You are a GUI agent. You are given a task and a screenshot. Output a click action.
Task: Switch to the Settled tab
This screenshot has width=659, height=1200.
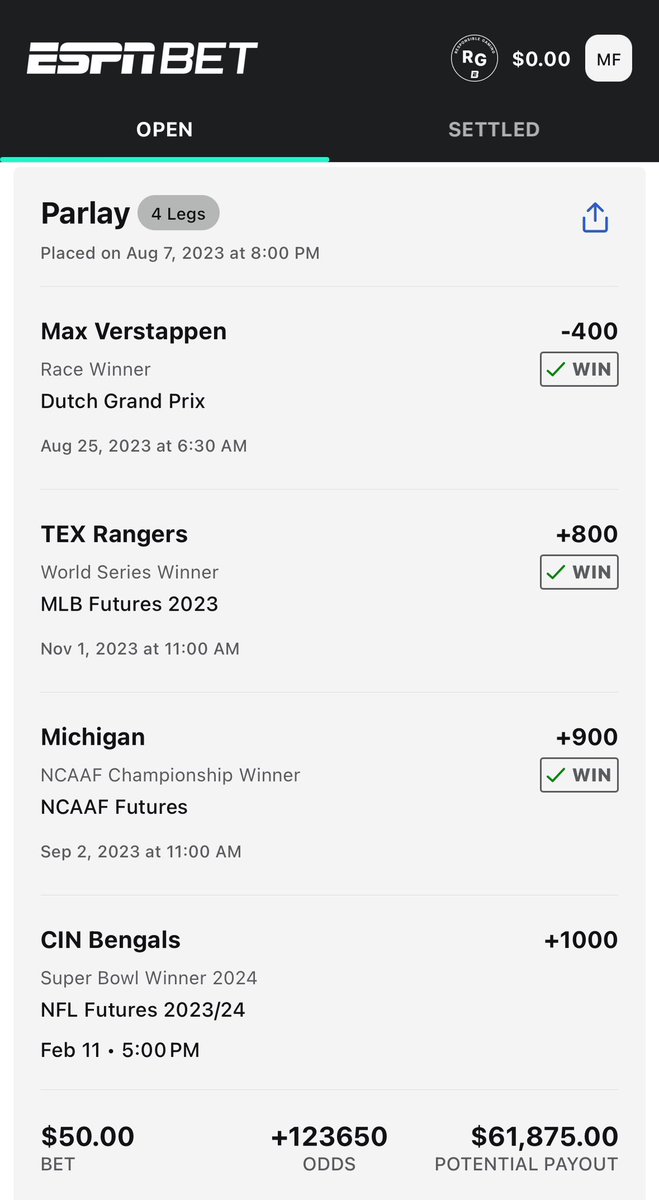point(493,130)
